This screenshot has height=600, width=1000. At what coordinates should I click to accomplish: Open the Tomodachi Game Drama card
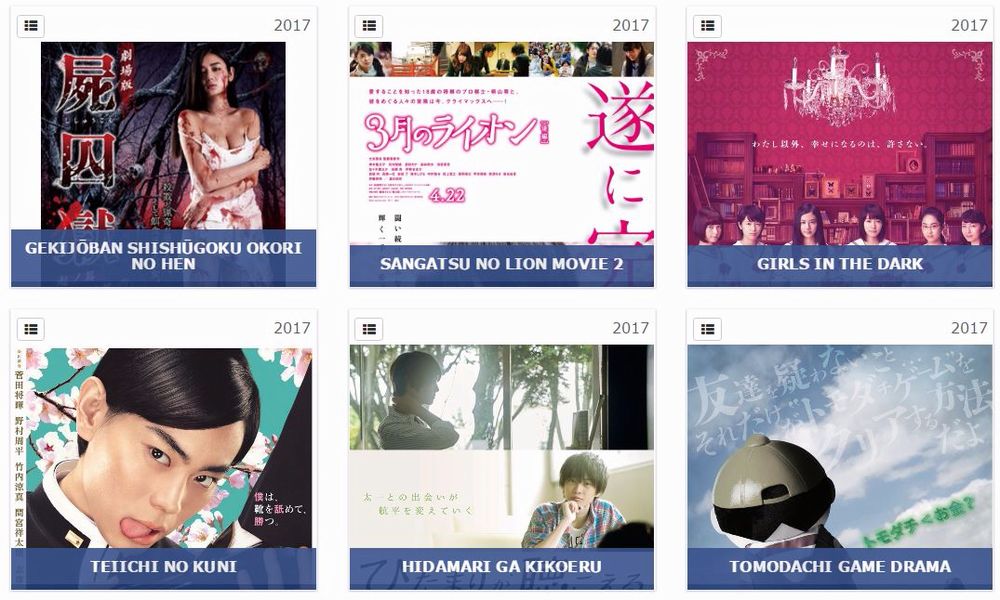click(840, 450)
